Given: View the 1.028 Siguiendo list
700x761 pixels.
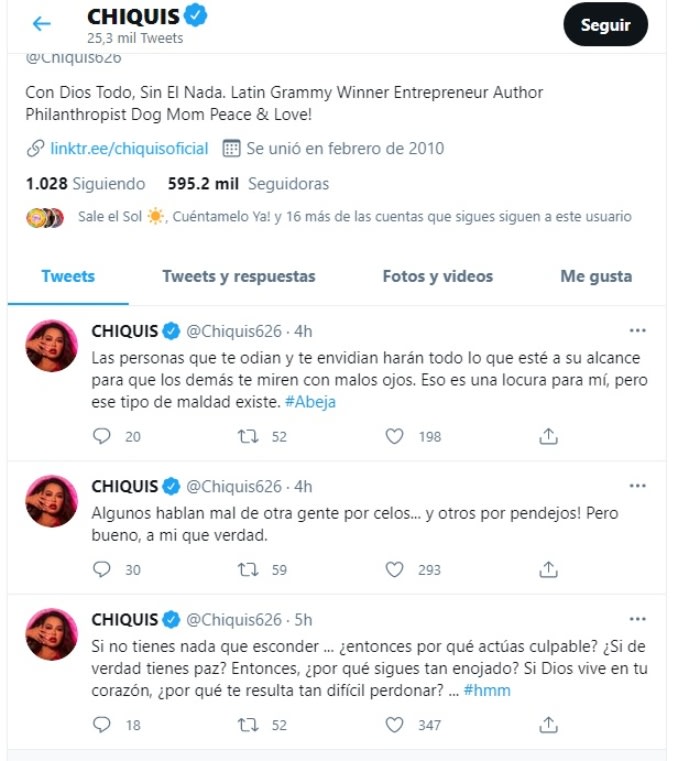Looking at the screenshot, I should pyautogui.click(x=86, y=184).
